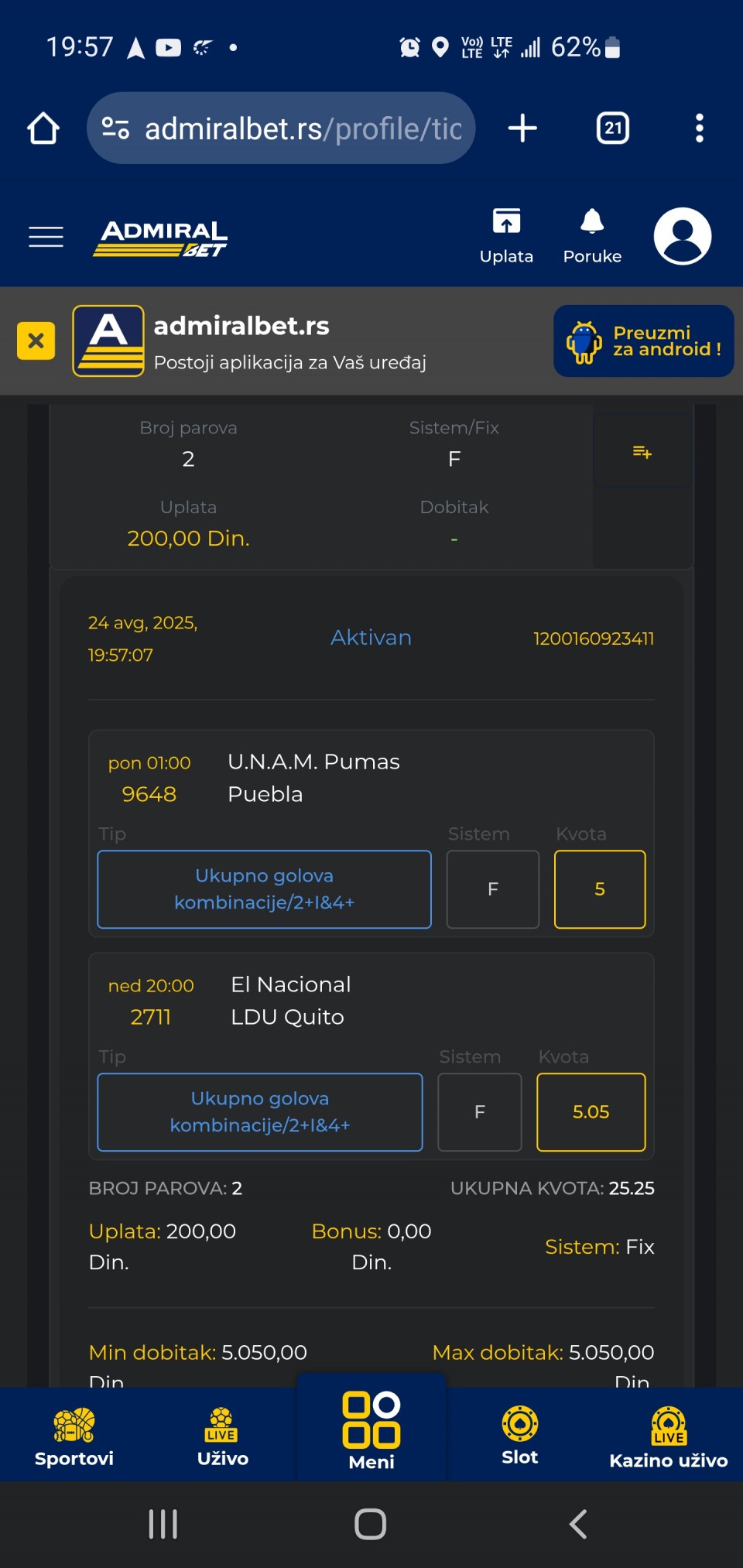
Task: Open the browser home page
Action: pyautogui.click(x=43, y=128)
